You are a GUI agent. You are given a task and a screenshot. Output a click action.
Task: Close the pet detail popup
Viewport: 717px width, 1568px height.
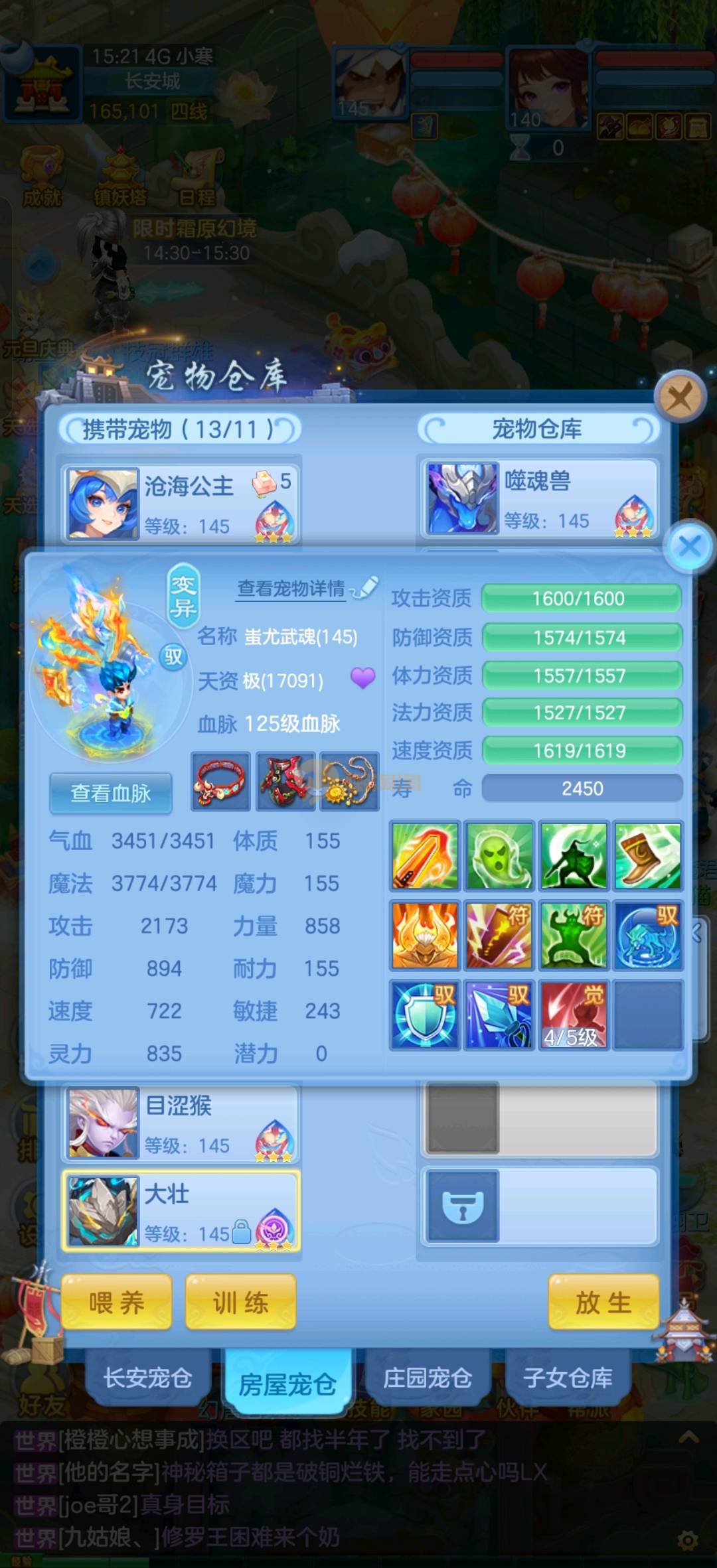pos(690,547)
